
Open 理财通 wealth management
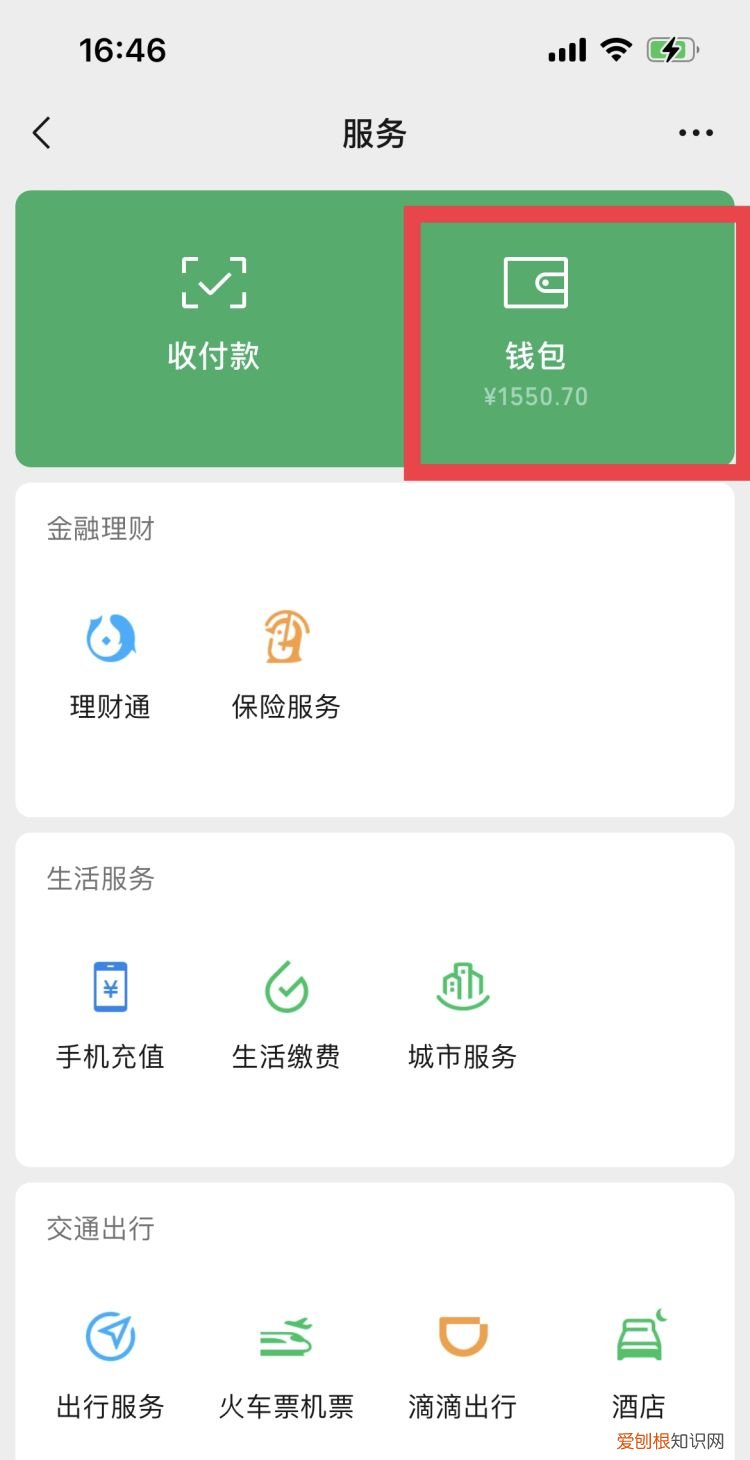pos(109,637)
